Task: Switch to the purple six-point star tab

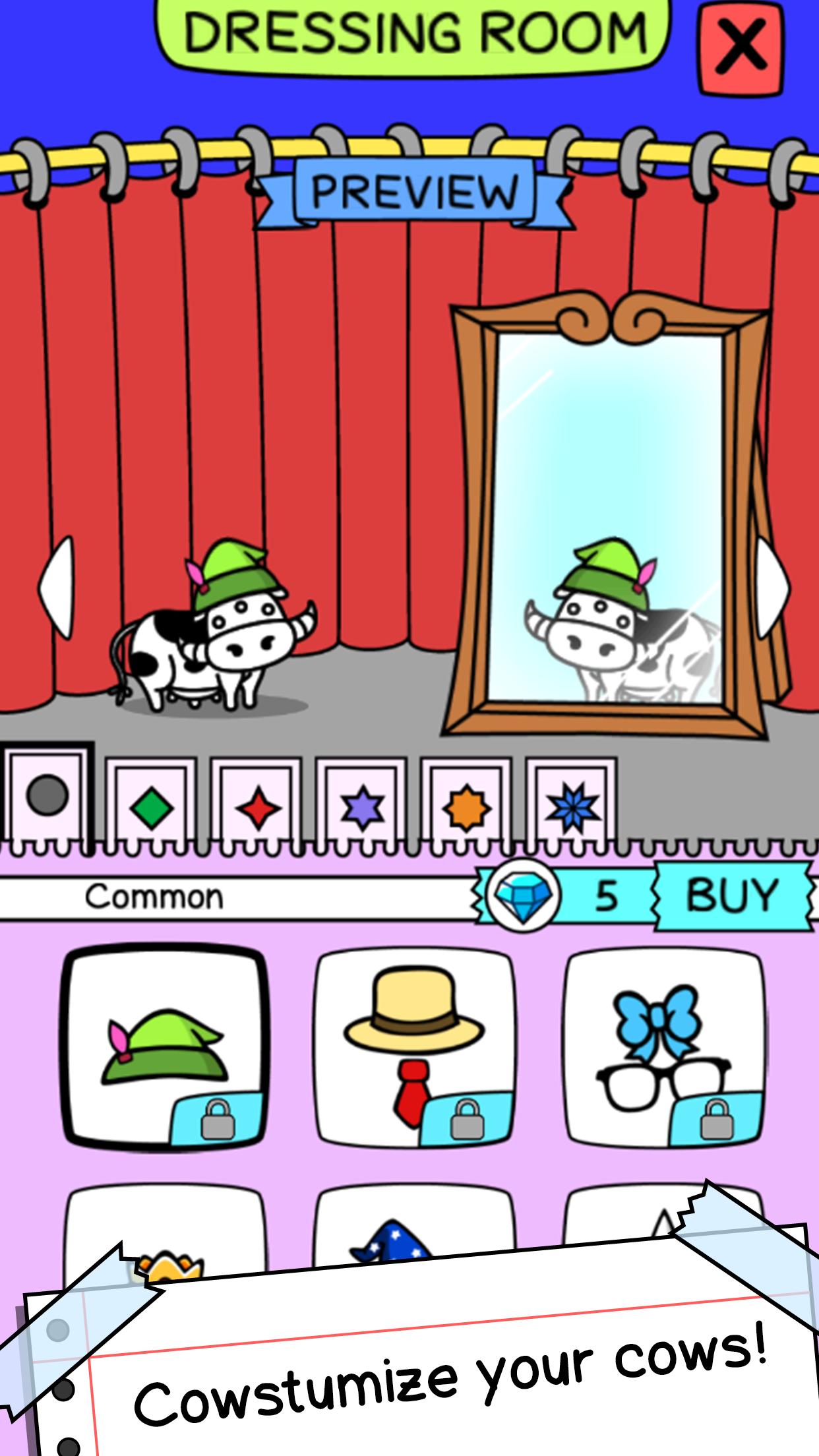Action: point(362,806)
